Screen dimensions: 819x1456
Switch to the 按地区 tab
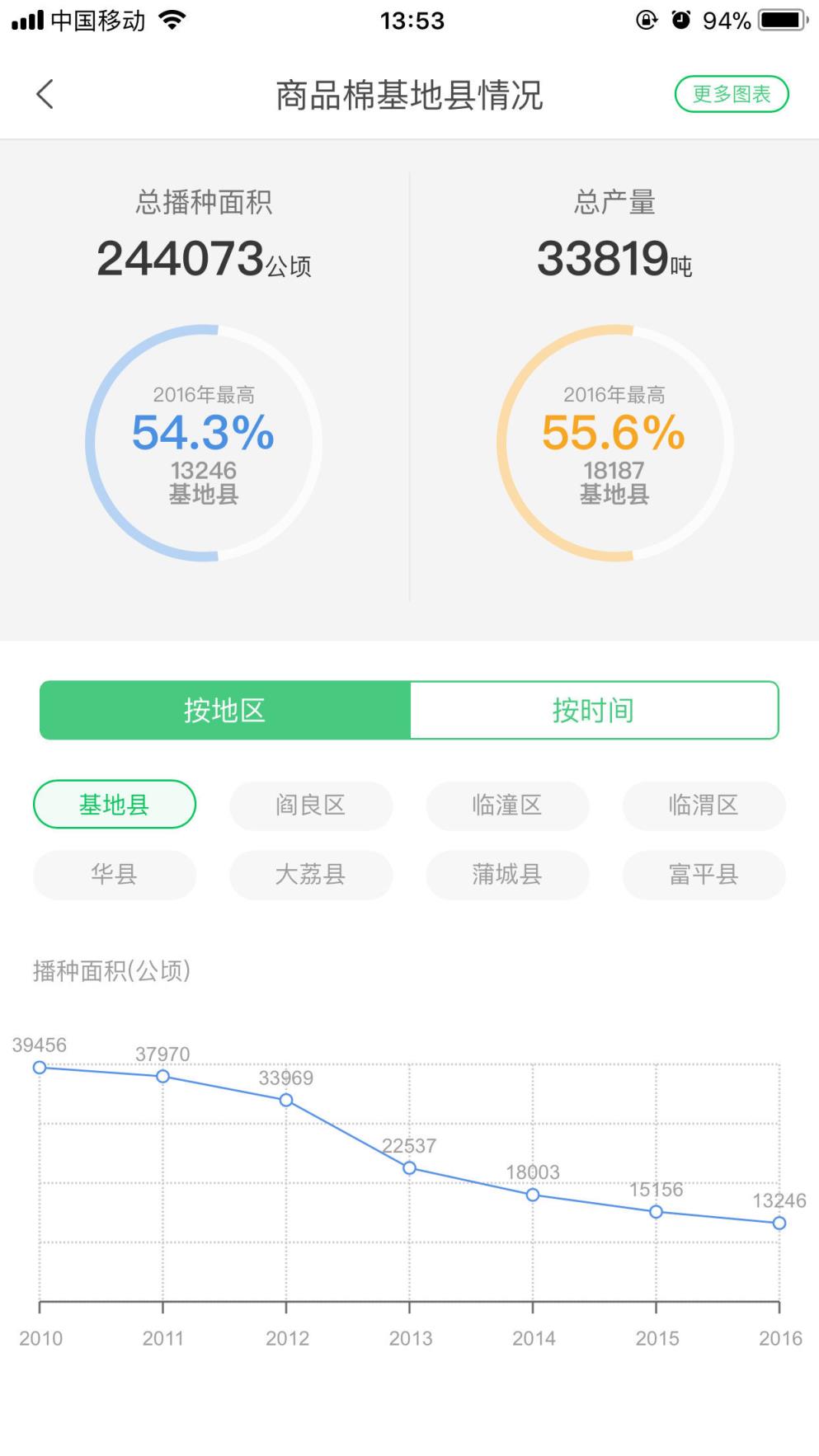(226, 711)
